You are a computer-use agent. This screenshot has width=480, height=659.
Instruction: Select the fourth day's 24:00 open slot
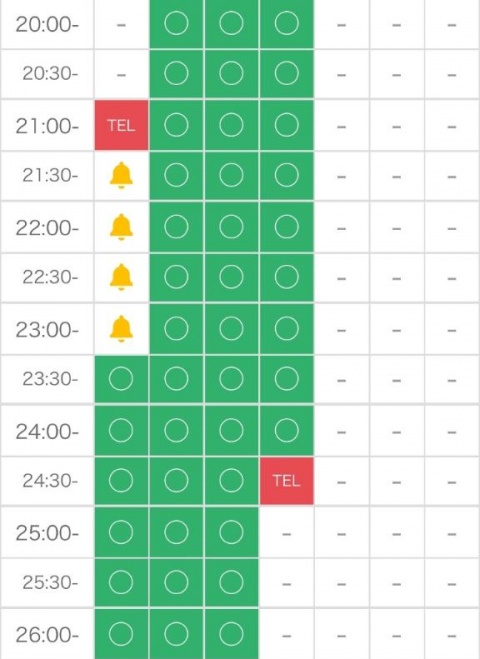coord(287,430)
